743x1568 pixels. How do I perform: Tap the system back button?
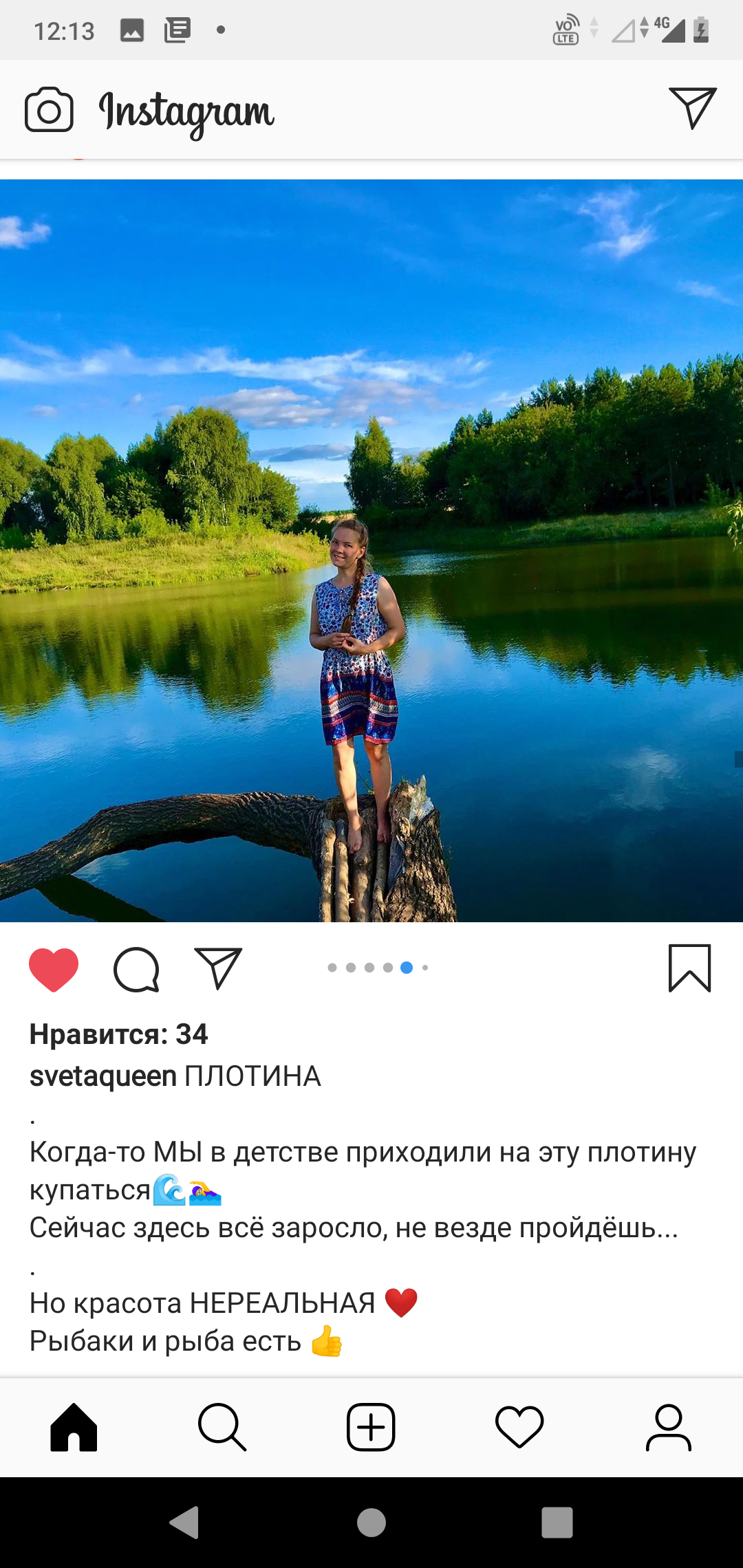184,1522
